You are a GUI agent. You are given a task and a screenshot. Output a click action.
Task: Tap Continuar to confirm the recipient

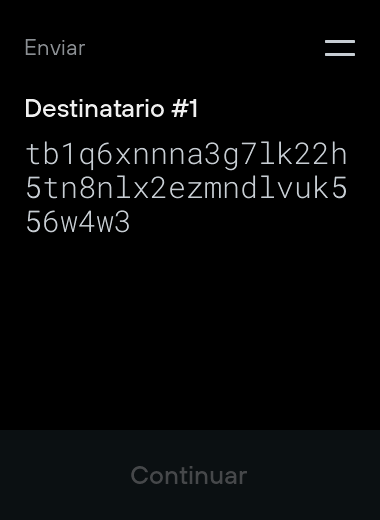pos(189,475)
